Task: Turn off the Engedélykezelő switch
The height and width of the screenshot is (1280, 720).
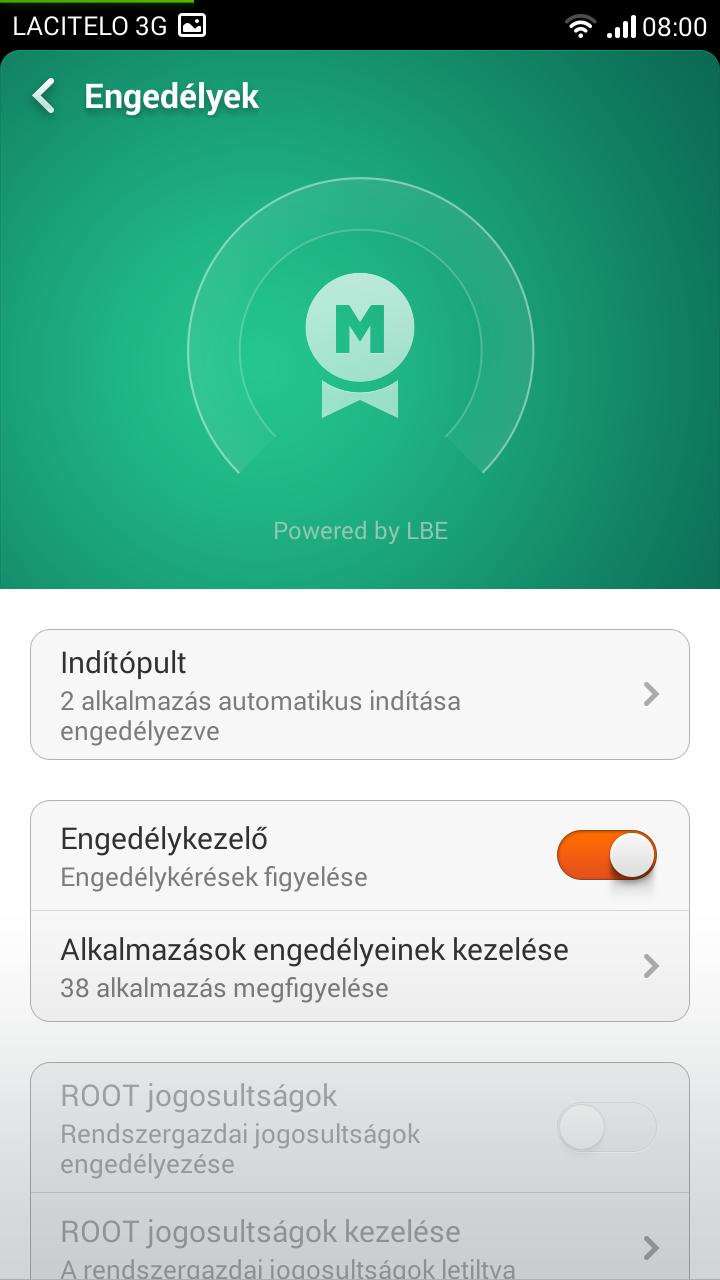Action: [x=606, y=856]
